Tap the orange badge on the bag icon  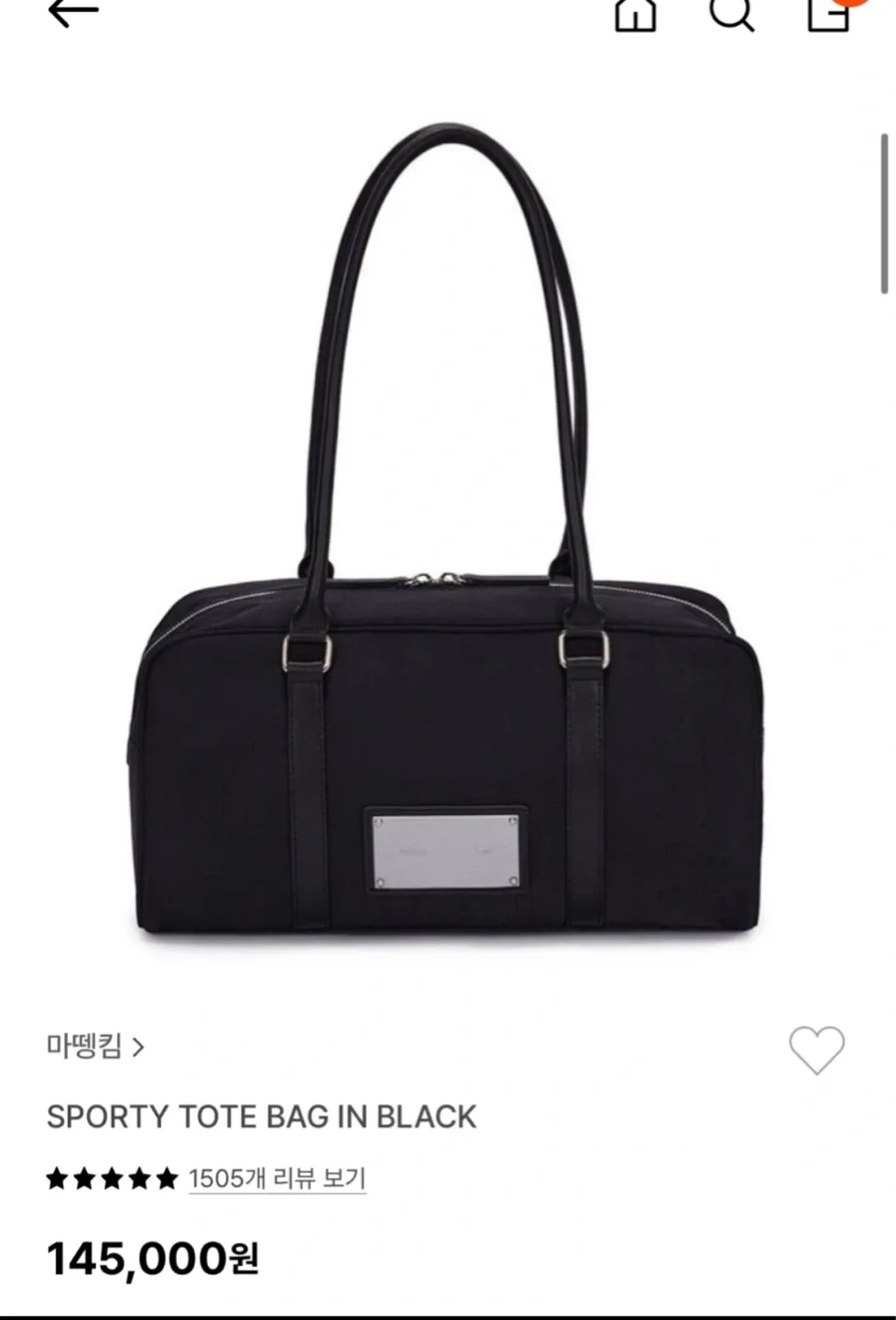click(x=848, y=5)
